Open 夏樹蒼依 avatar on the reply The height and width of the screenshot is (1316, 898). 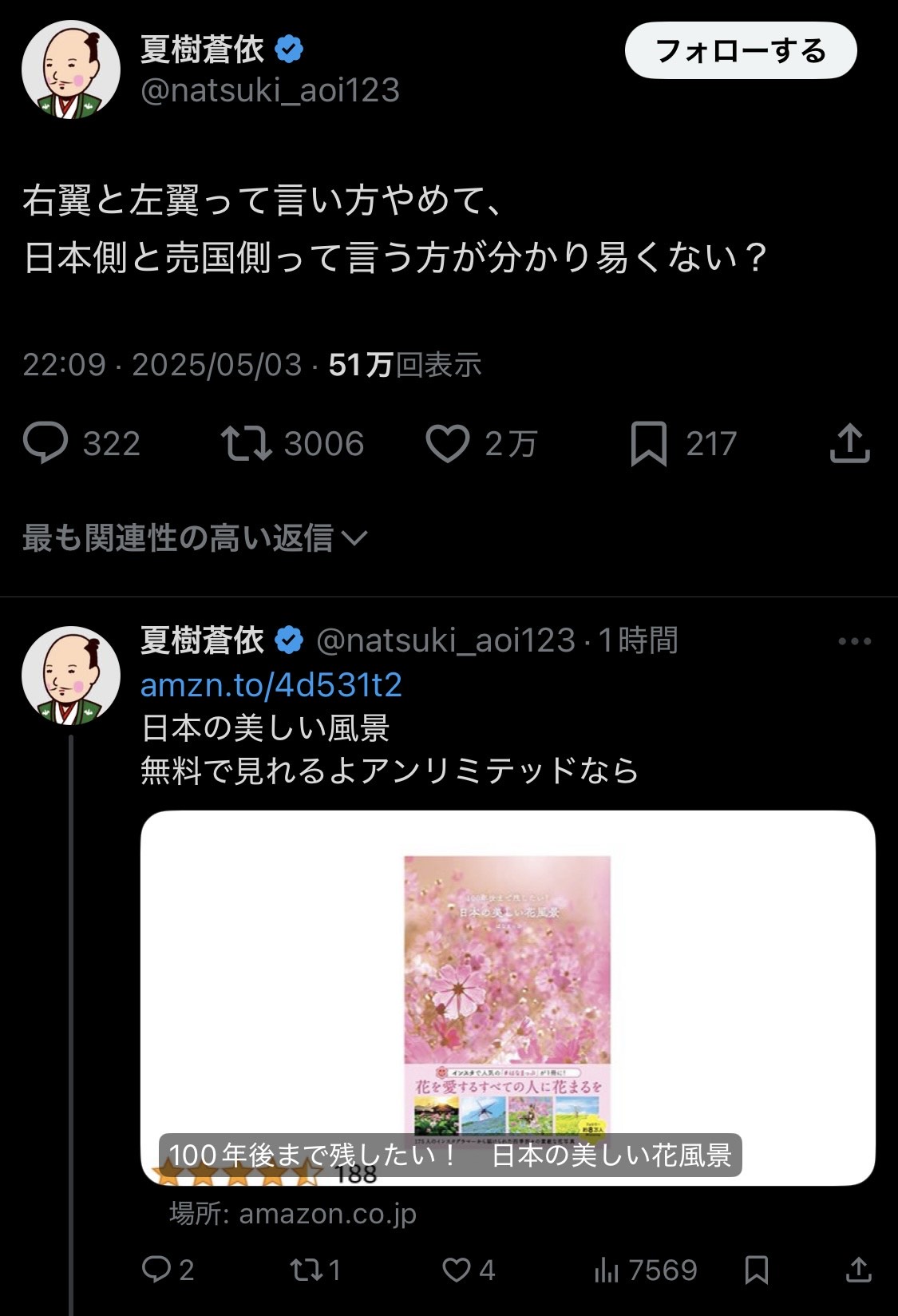(71, 676)
